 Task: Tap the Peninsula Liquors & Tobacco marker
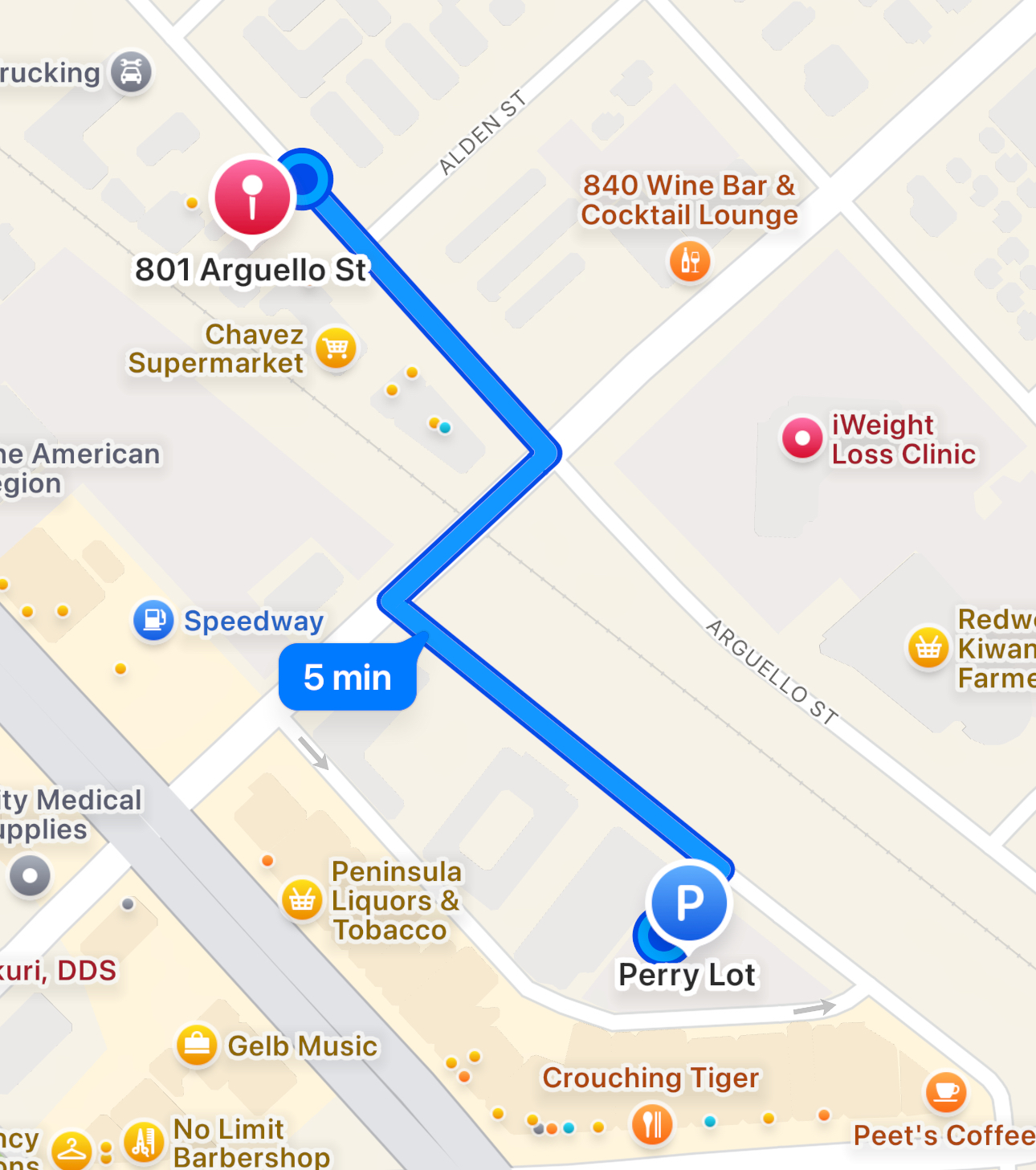click(302, 899)
